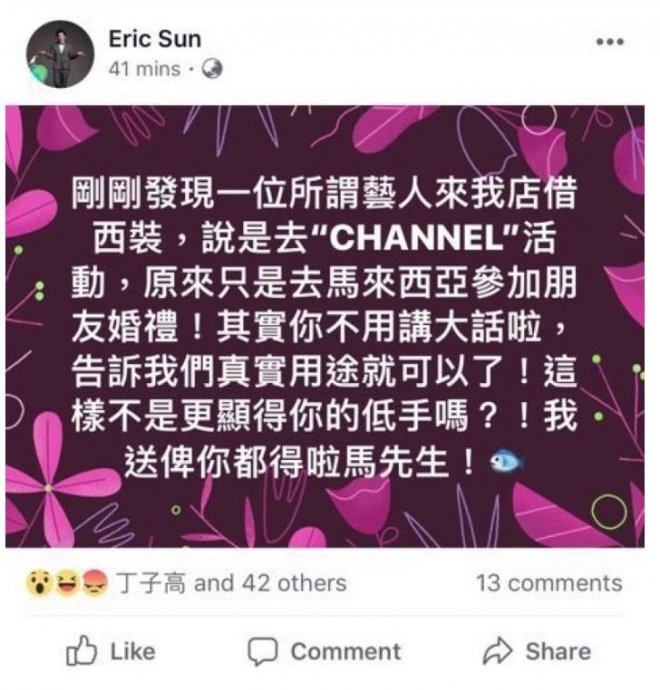This screenshot has height=690, width=660.
Task: Open the post's three-dot options menu
Action: 609,42
